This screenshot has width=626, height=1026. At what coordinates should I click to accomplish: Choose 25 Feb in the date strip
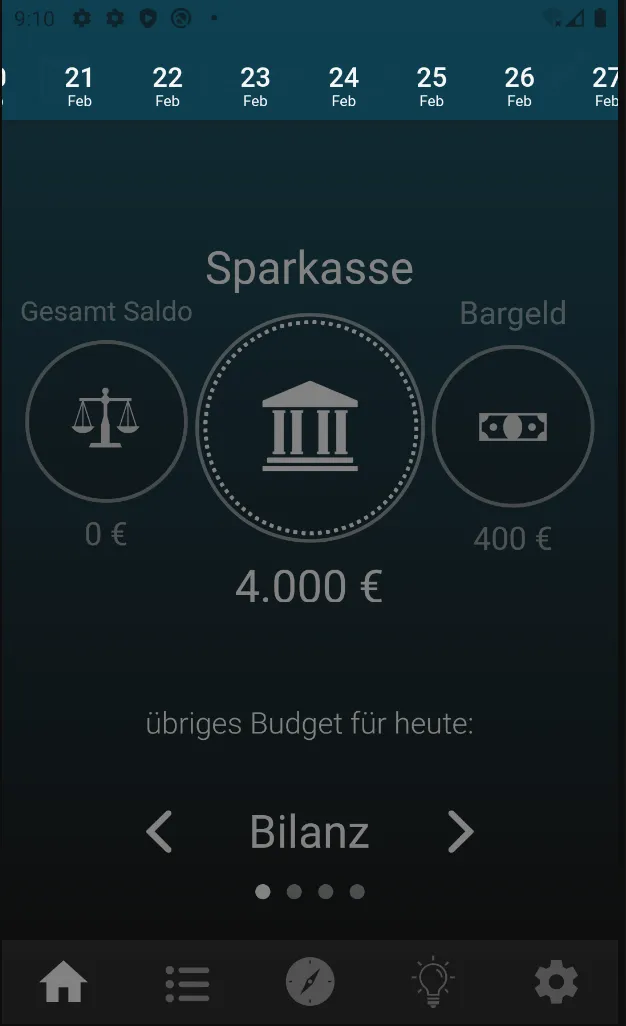(x=431, y=86)
